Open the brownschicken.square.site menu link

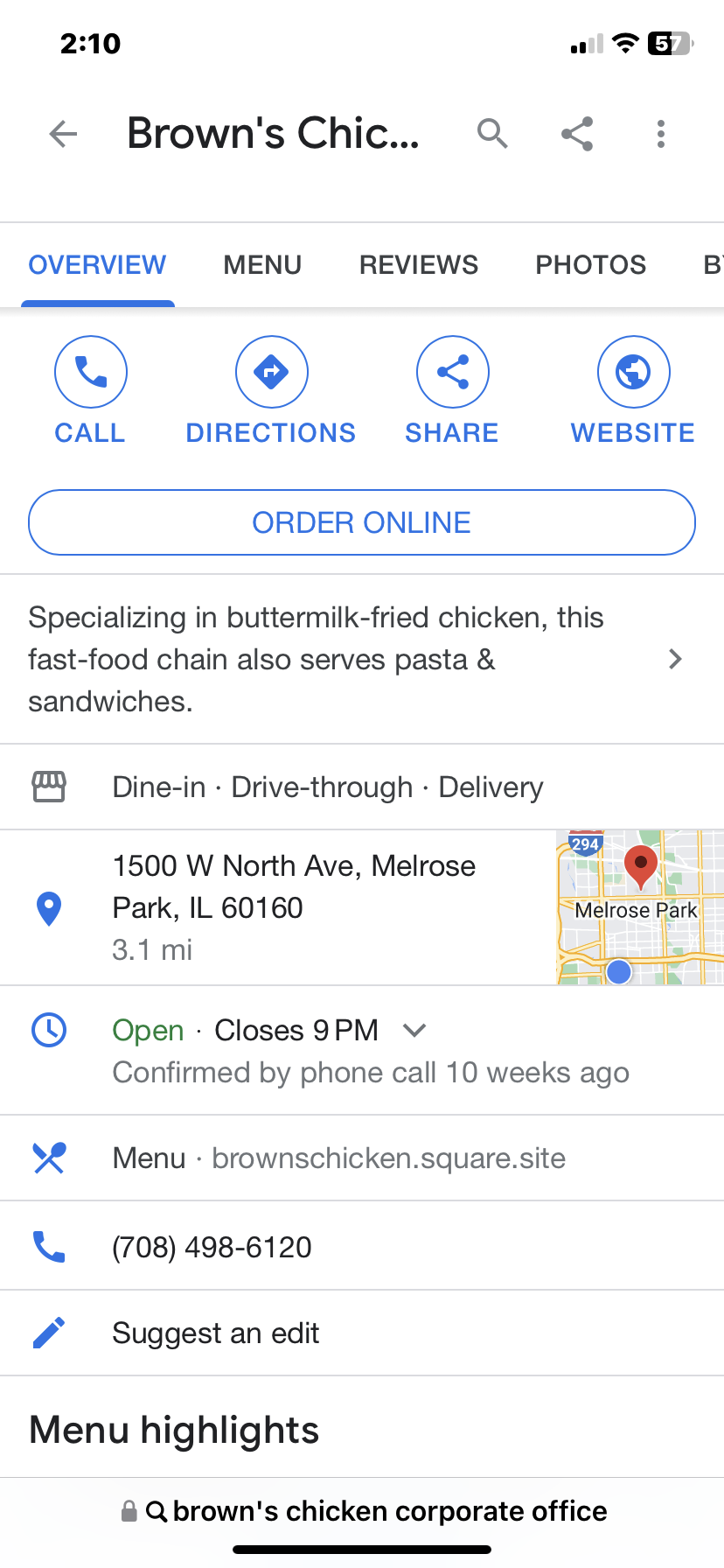(x=388, y=1158)
